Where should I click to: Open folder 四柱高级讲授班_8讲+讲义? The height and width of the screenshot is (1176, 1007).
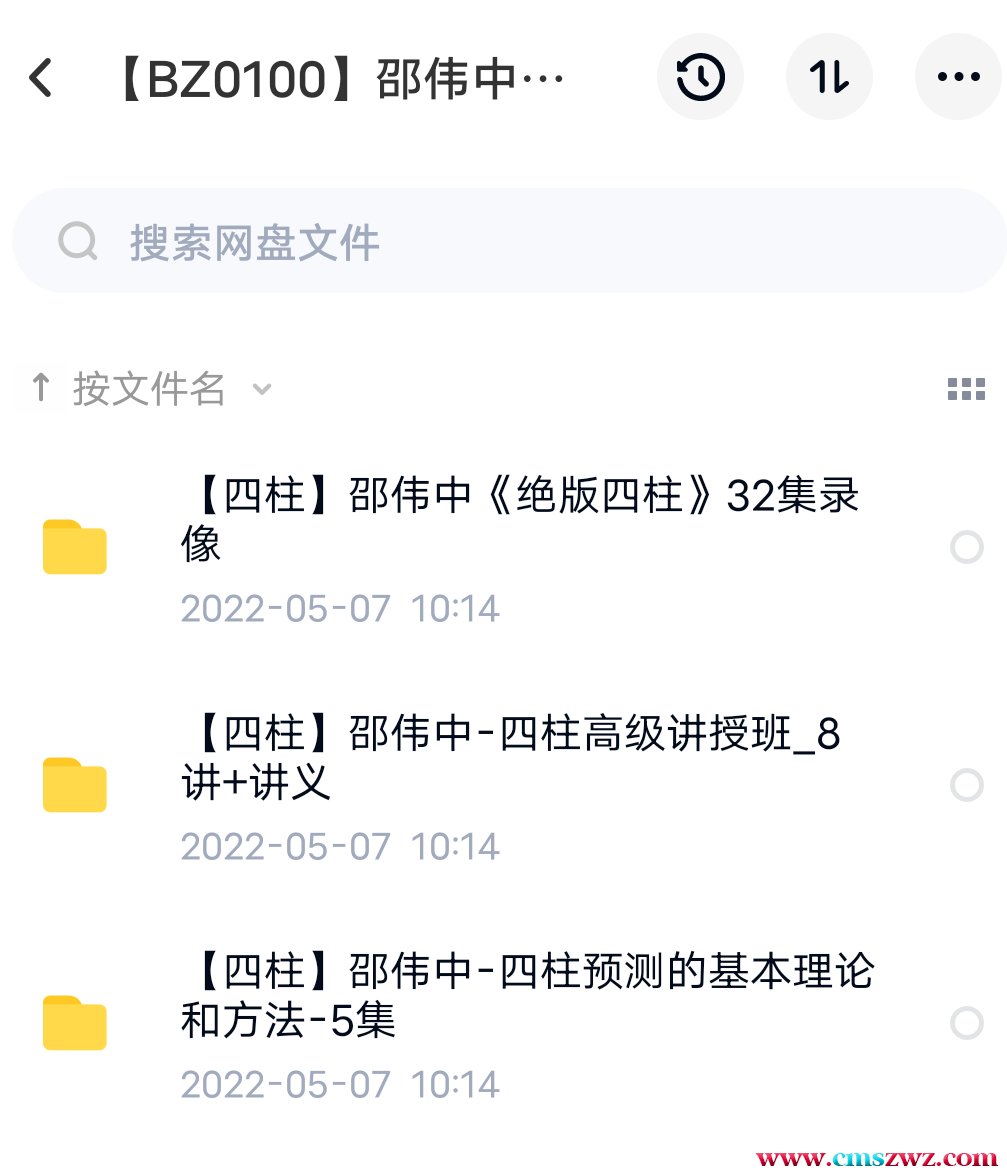510,758
